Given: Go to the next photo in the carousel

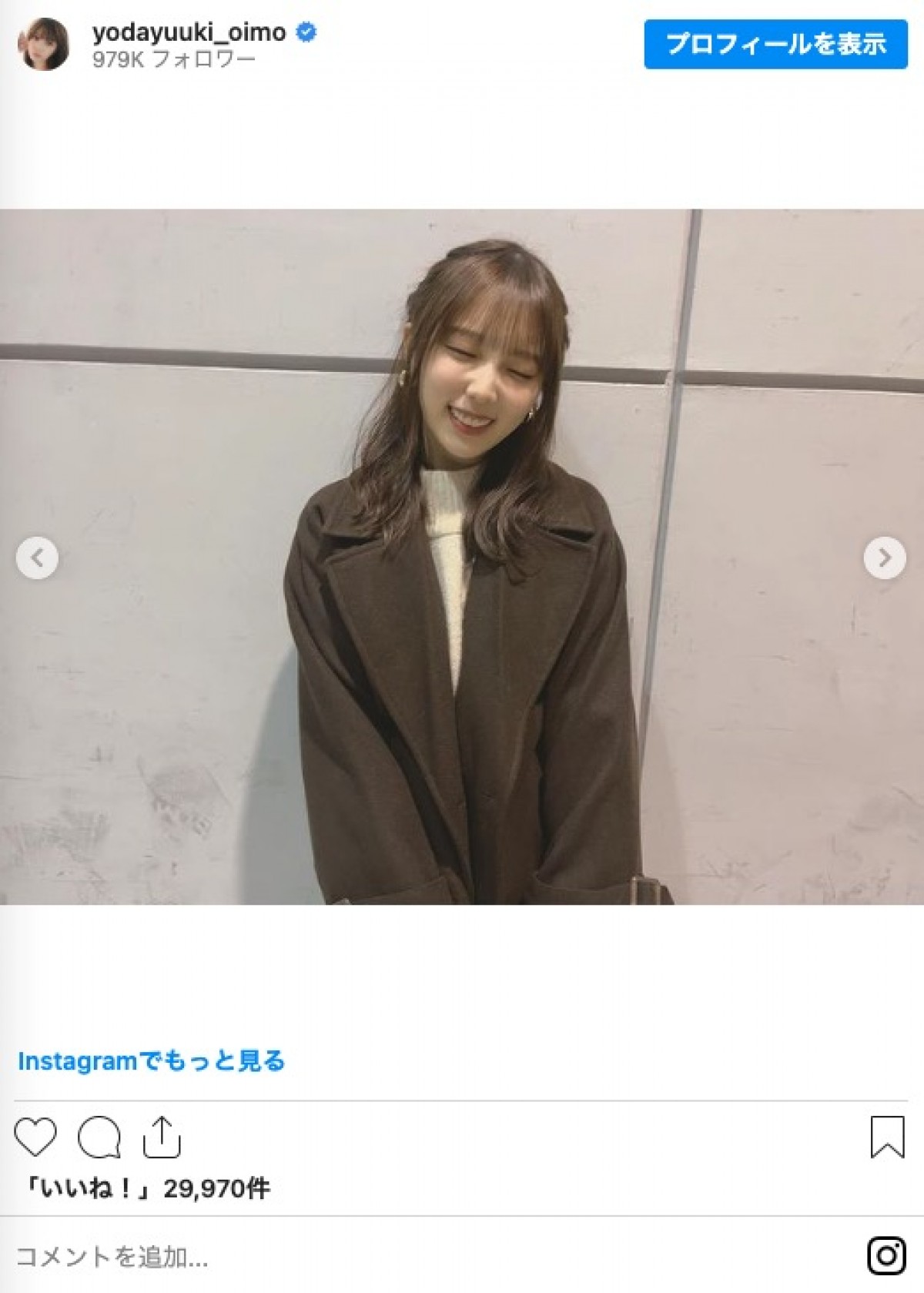Looking at the screenshot, I should [x=884, y=558].
